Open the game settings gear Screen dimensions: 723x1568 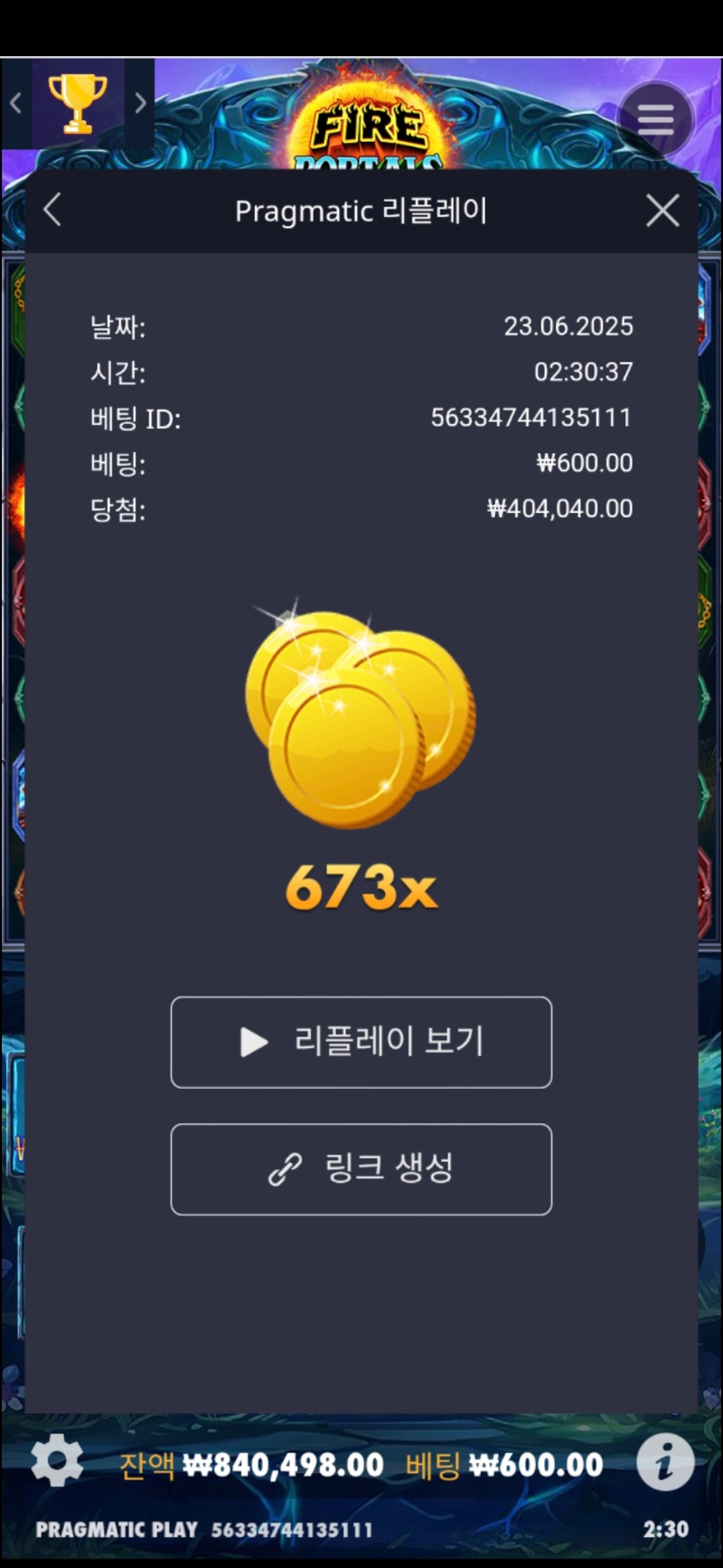(x=57, y=1459)
